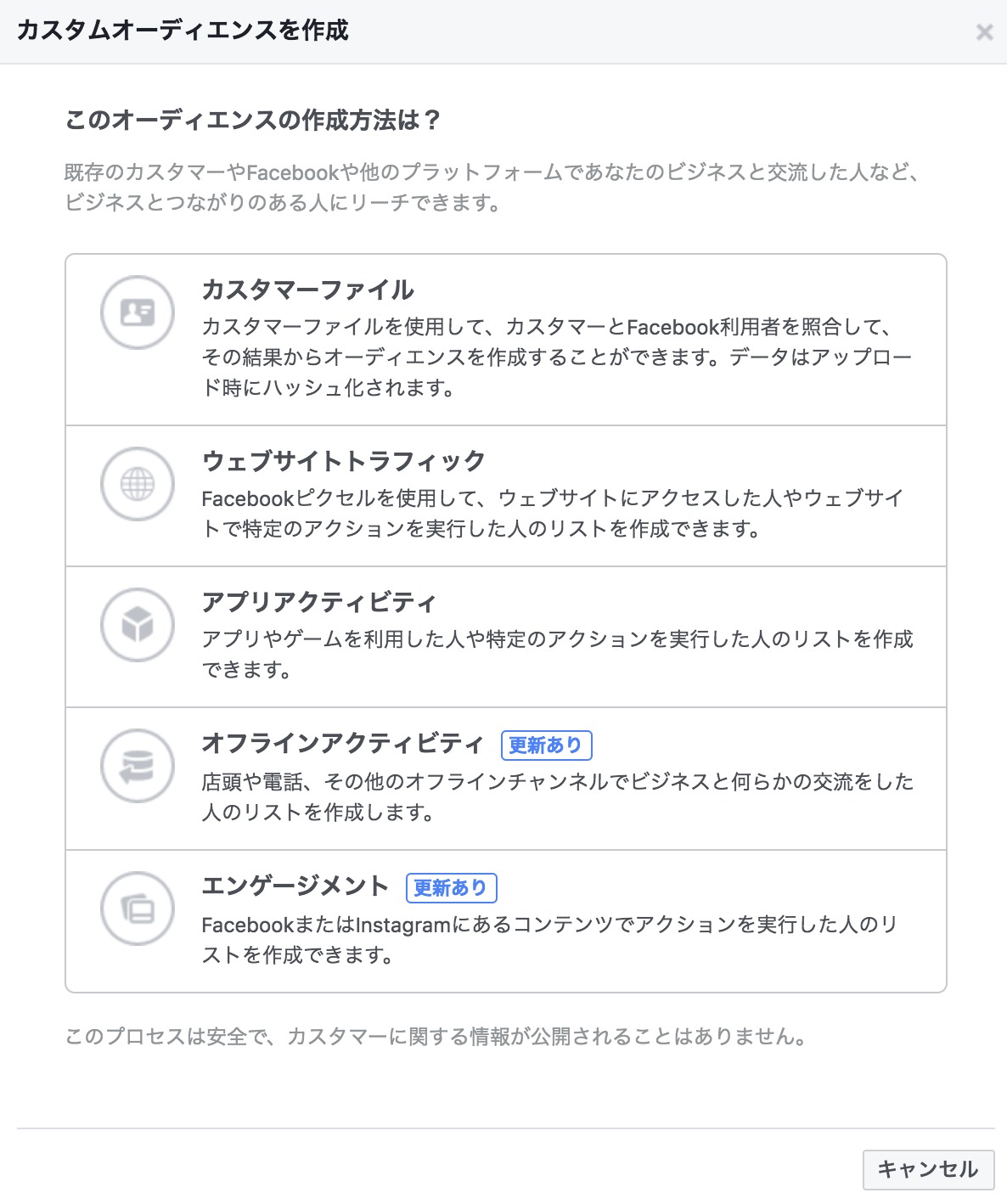The height and width of the screenshot is (1204, 1007).
Task: Tap the キャンセル button
Action: [927, 1169]
